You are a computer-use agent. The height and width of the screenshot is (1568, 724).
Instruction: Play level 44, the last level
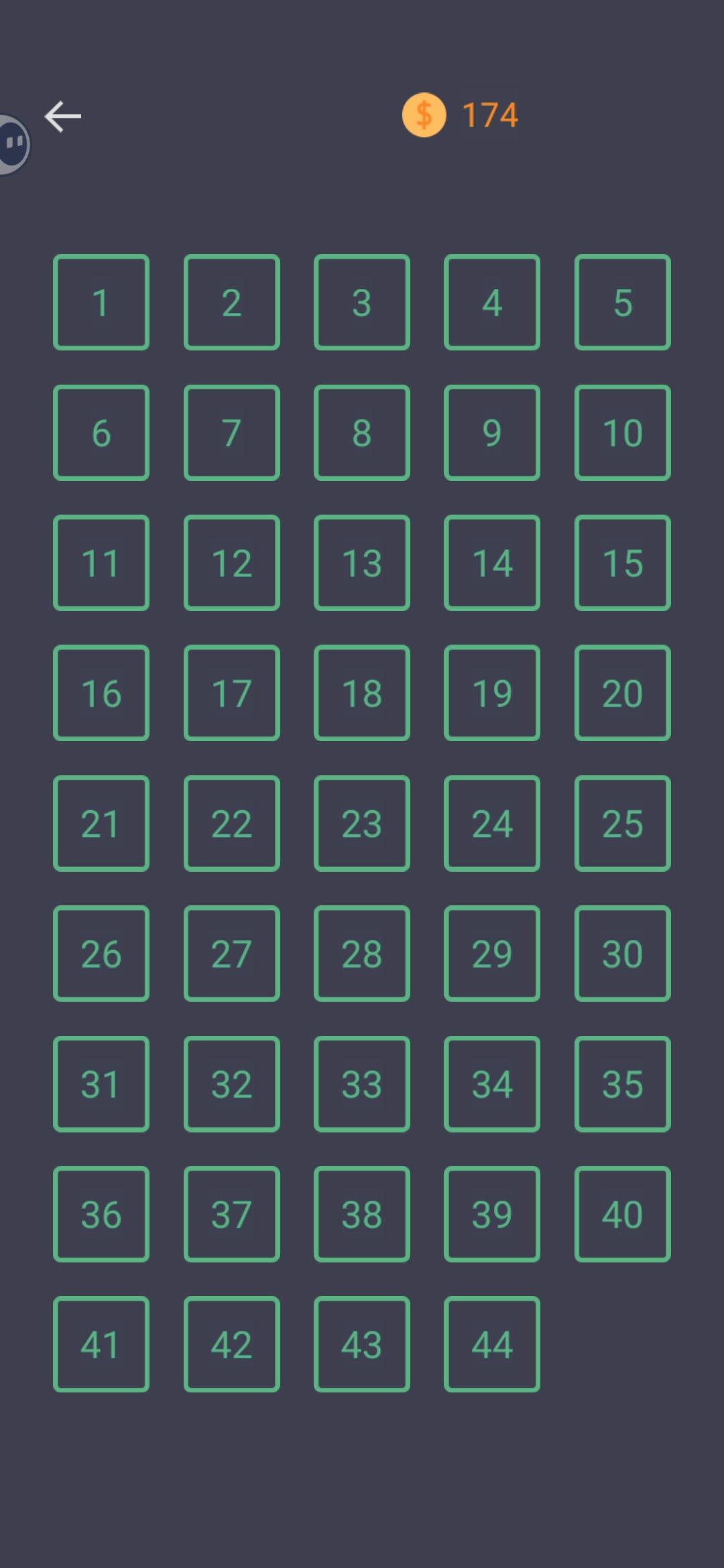(491, 1344)
